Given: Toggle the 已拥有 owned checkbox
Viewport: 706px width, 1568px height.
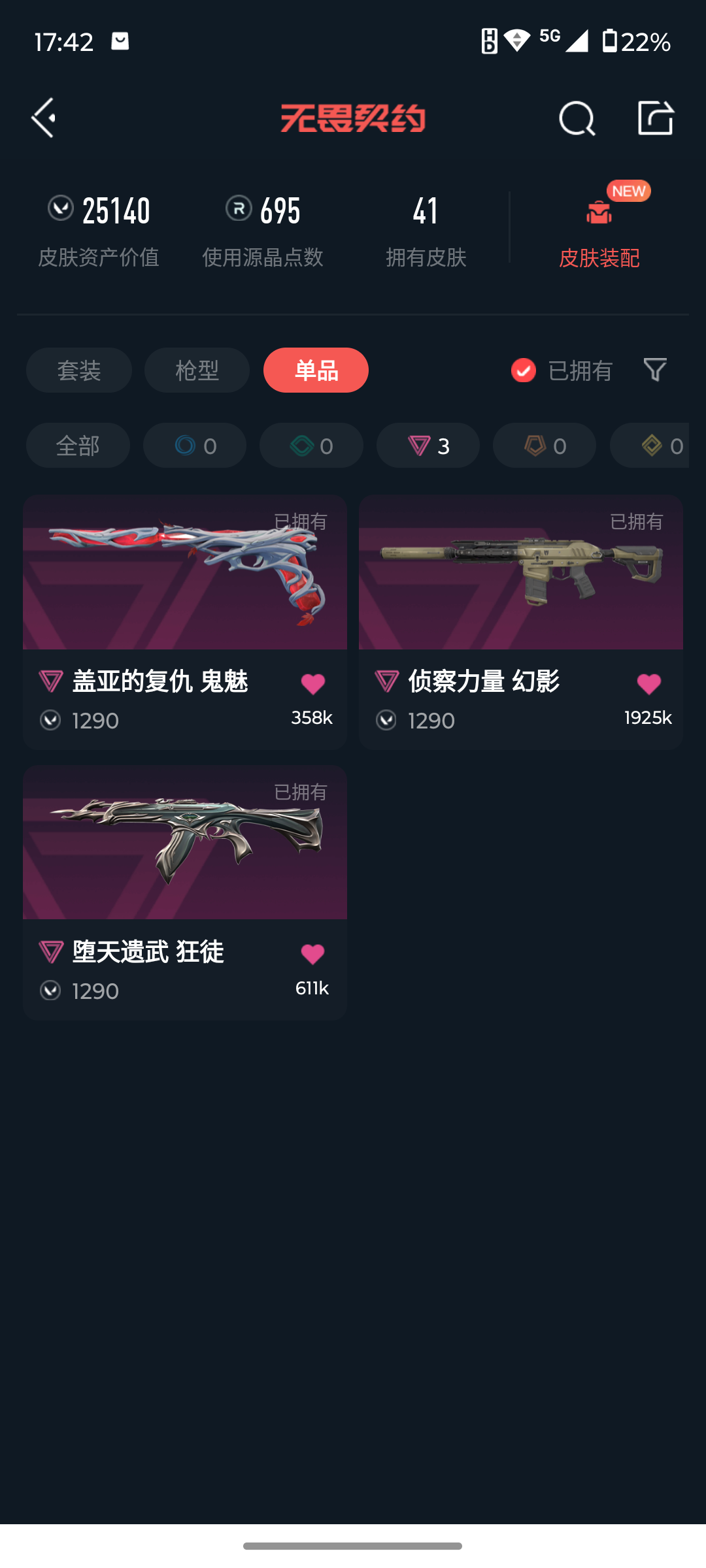Looking at the screenshot, I should click(524, 370).
